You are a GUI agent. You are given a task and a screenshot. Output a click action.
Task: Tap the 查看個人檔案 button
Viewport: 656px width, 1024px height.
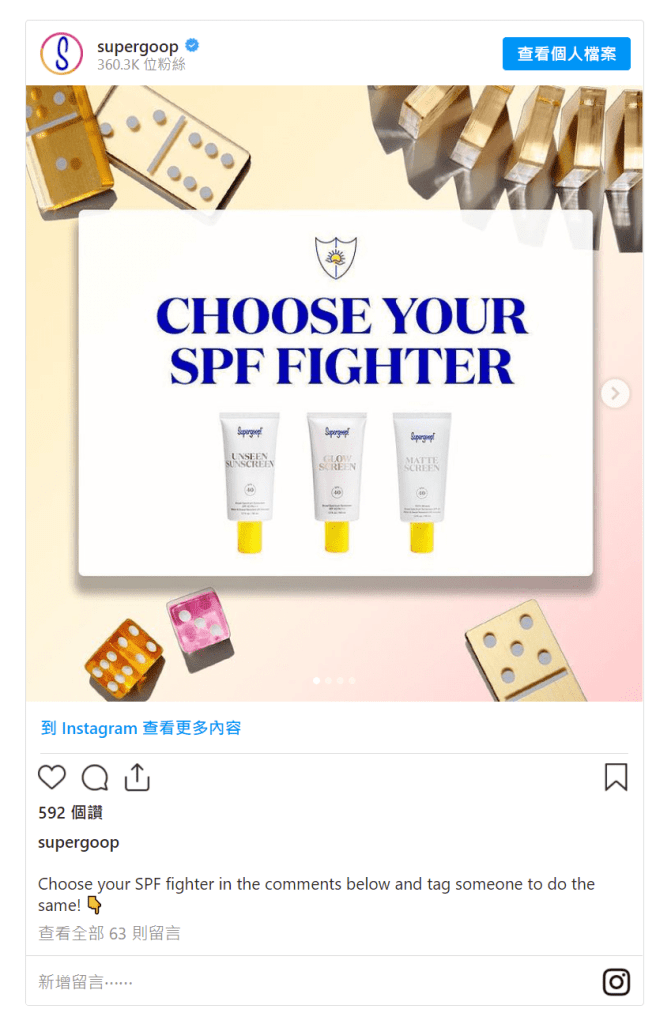566,54
